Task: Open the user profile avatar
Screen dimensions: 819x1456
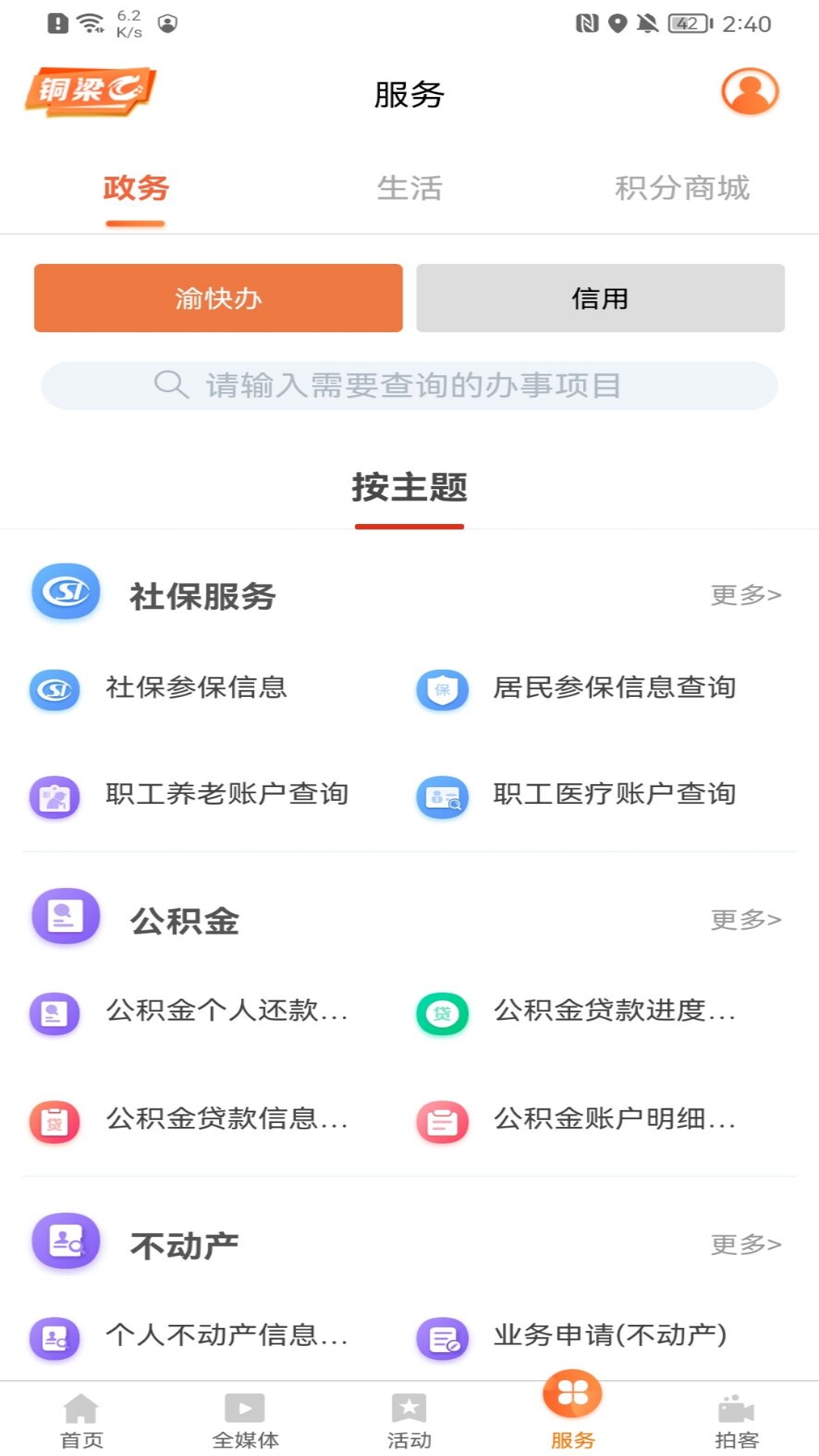Action: (750, 93)
